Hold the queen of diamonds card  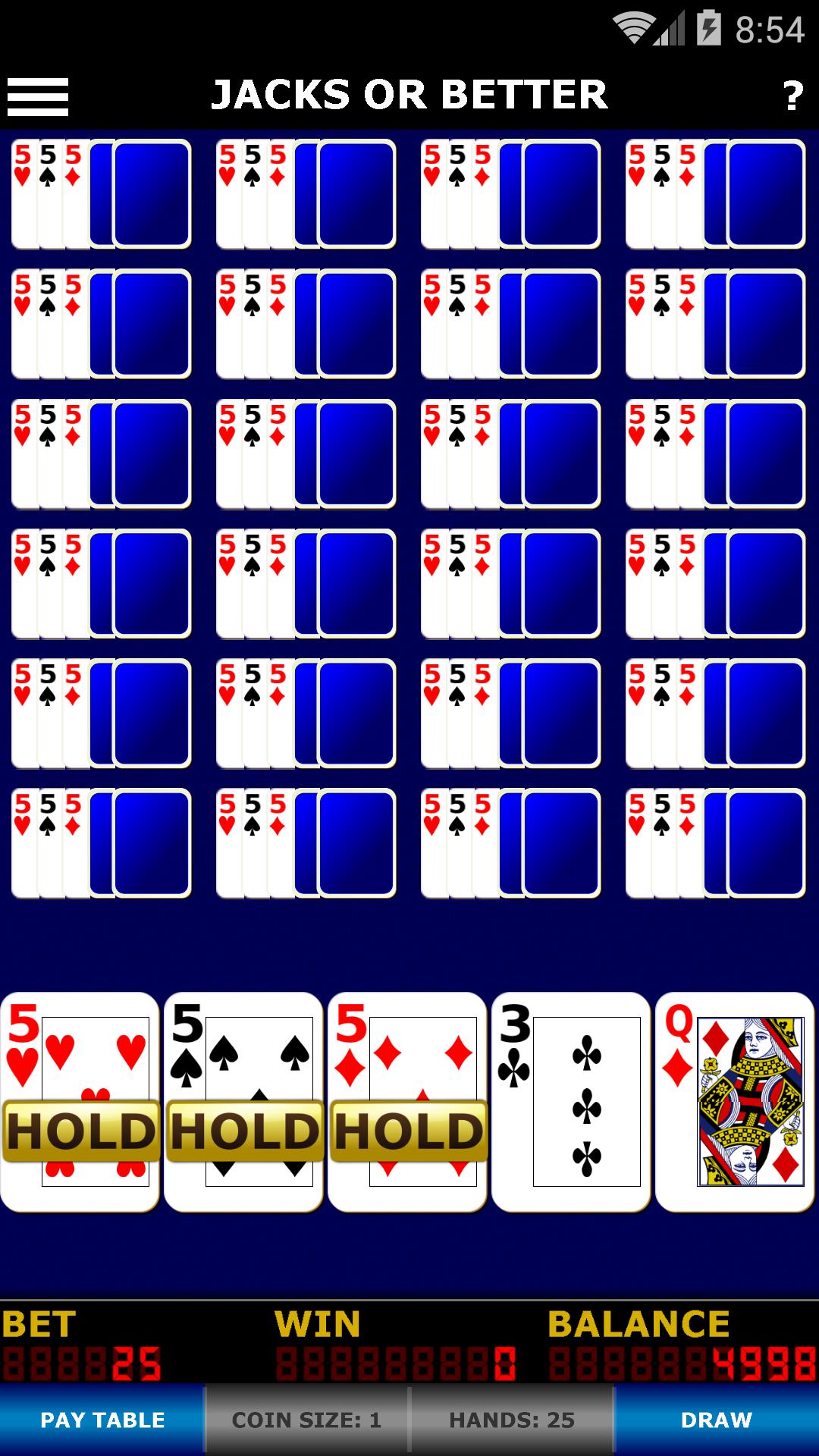(x=735, y=1102)
